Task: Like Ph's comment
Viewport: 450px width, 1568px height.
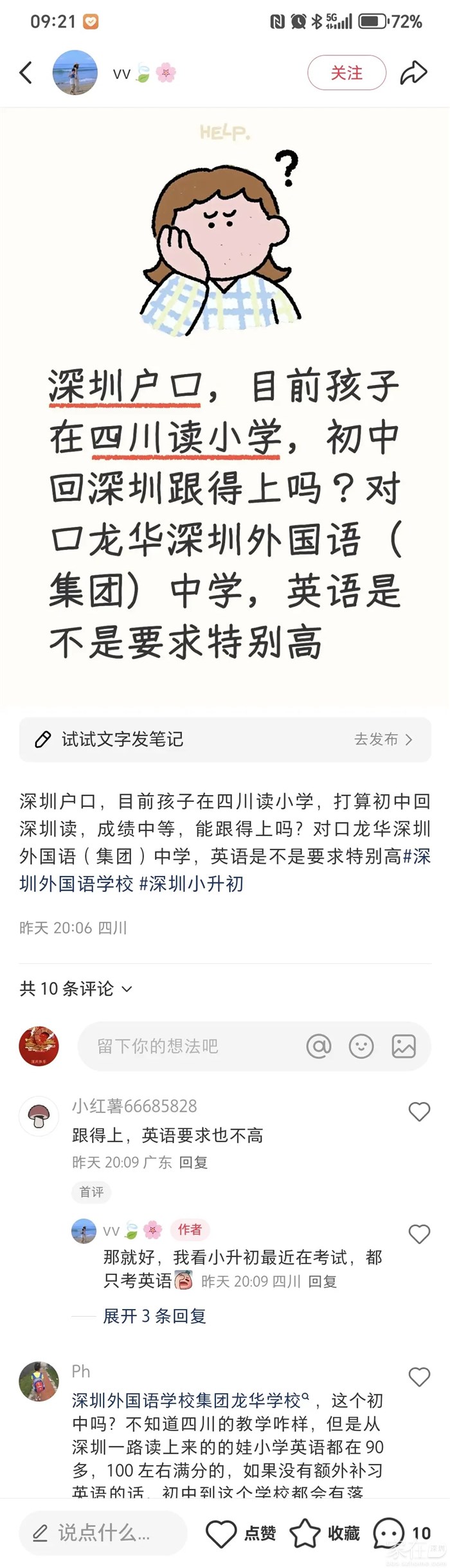Action: click(x=419, y=1376)
